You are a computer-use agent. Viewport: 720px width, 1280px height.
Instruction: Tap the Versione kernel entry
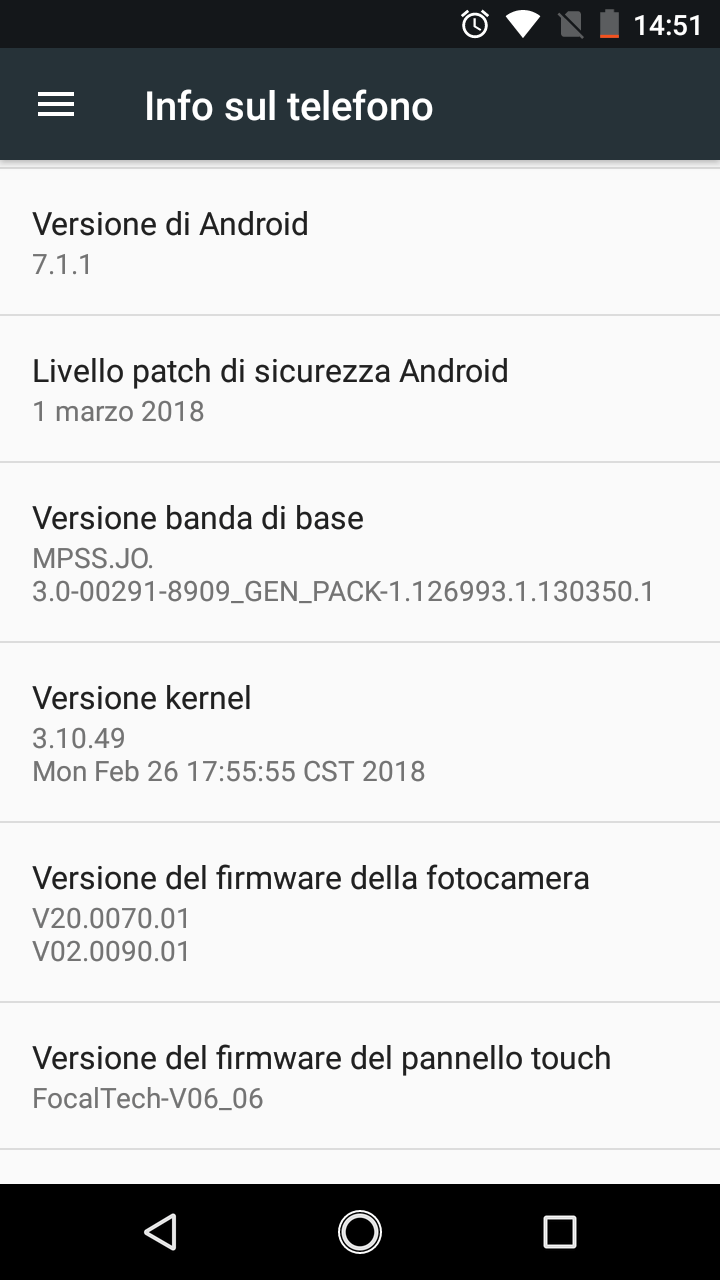360,732
